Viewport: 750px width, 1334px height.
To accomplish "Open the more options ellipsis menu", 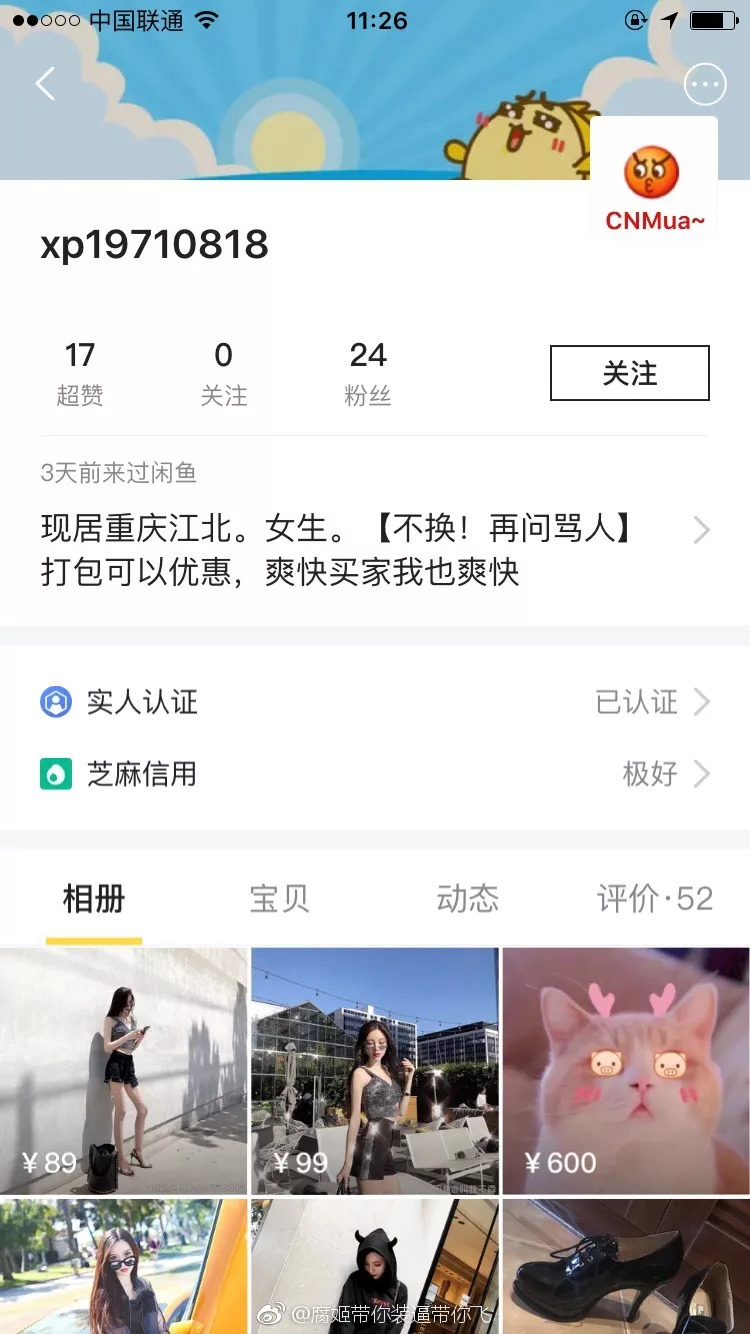I will point(705,85).
